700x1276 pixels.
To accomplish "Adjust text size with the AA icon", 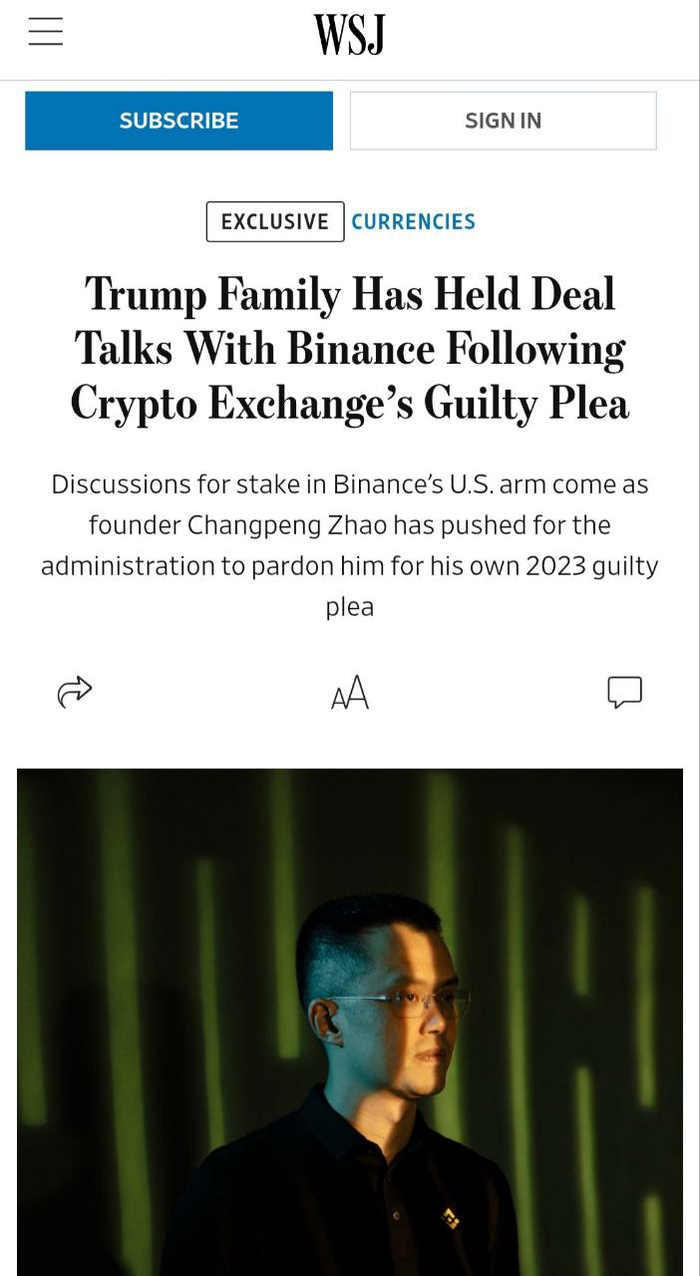I will tap(350, 693).
